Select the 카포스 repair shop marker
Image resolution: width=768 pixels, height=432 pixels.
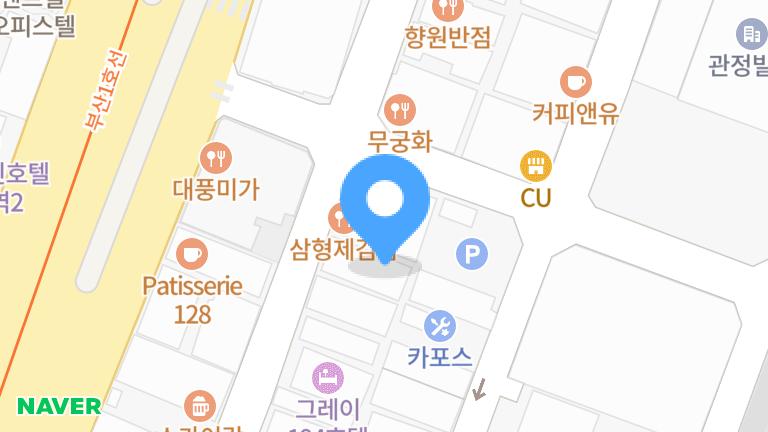pyautogui.click(x=440, y=325)
